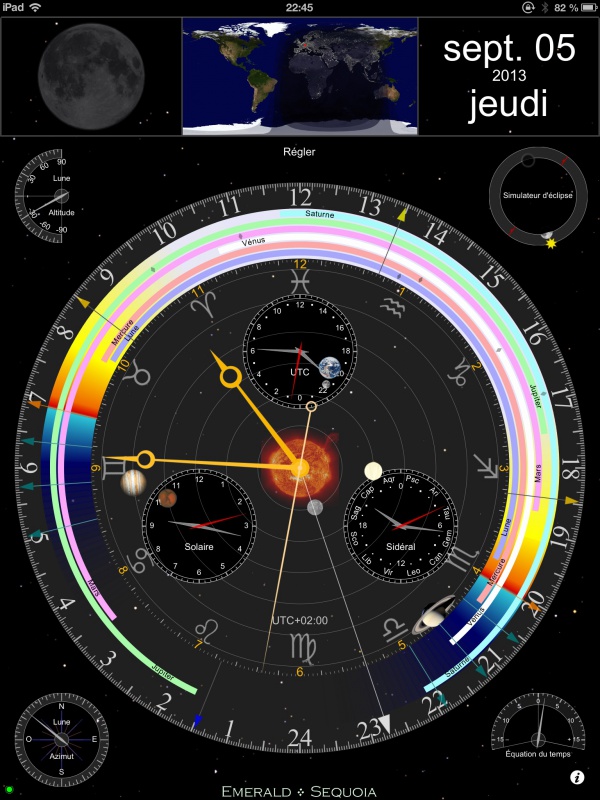Tap the Régler button
600x800 pixels.
coord(299,152)
